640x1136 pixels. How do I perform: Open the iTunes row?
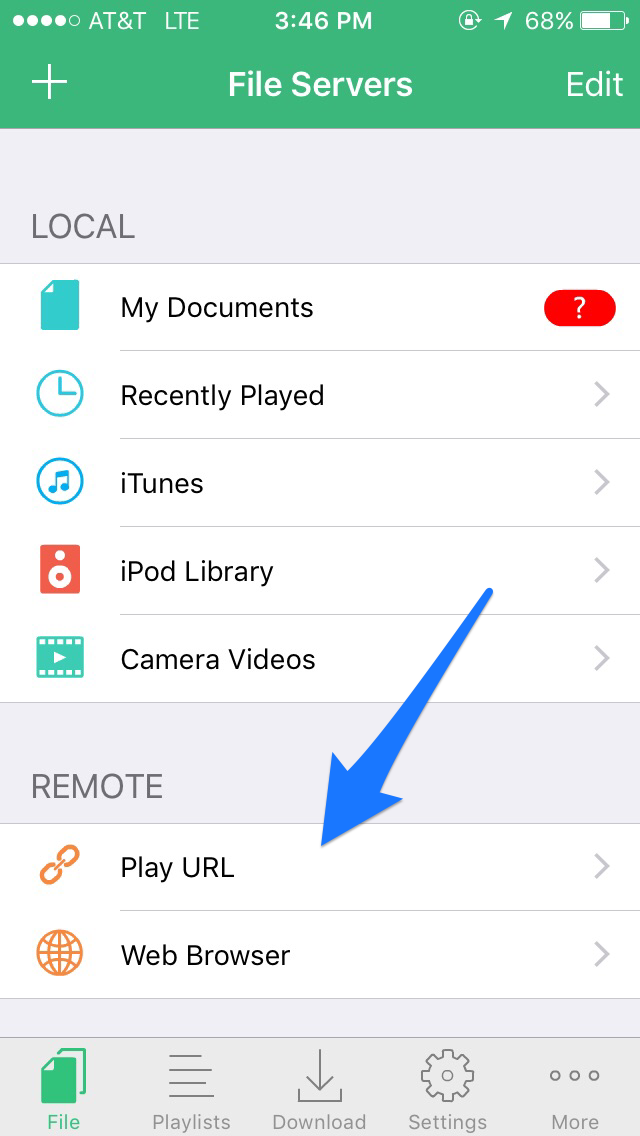320,483
